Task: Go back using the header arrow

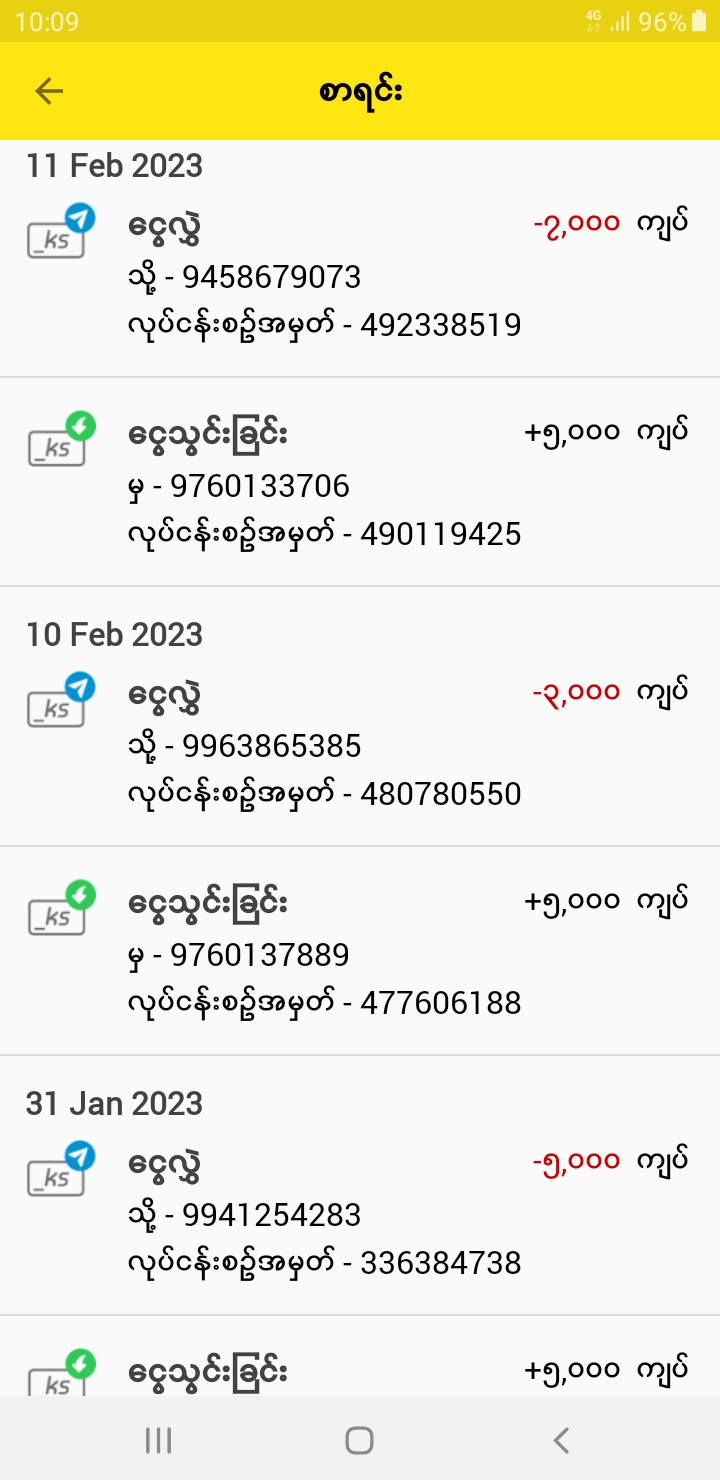Action: click(49, 91)
